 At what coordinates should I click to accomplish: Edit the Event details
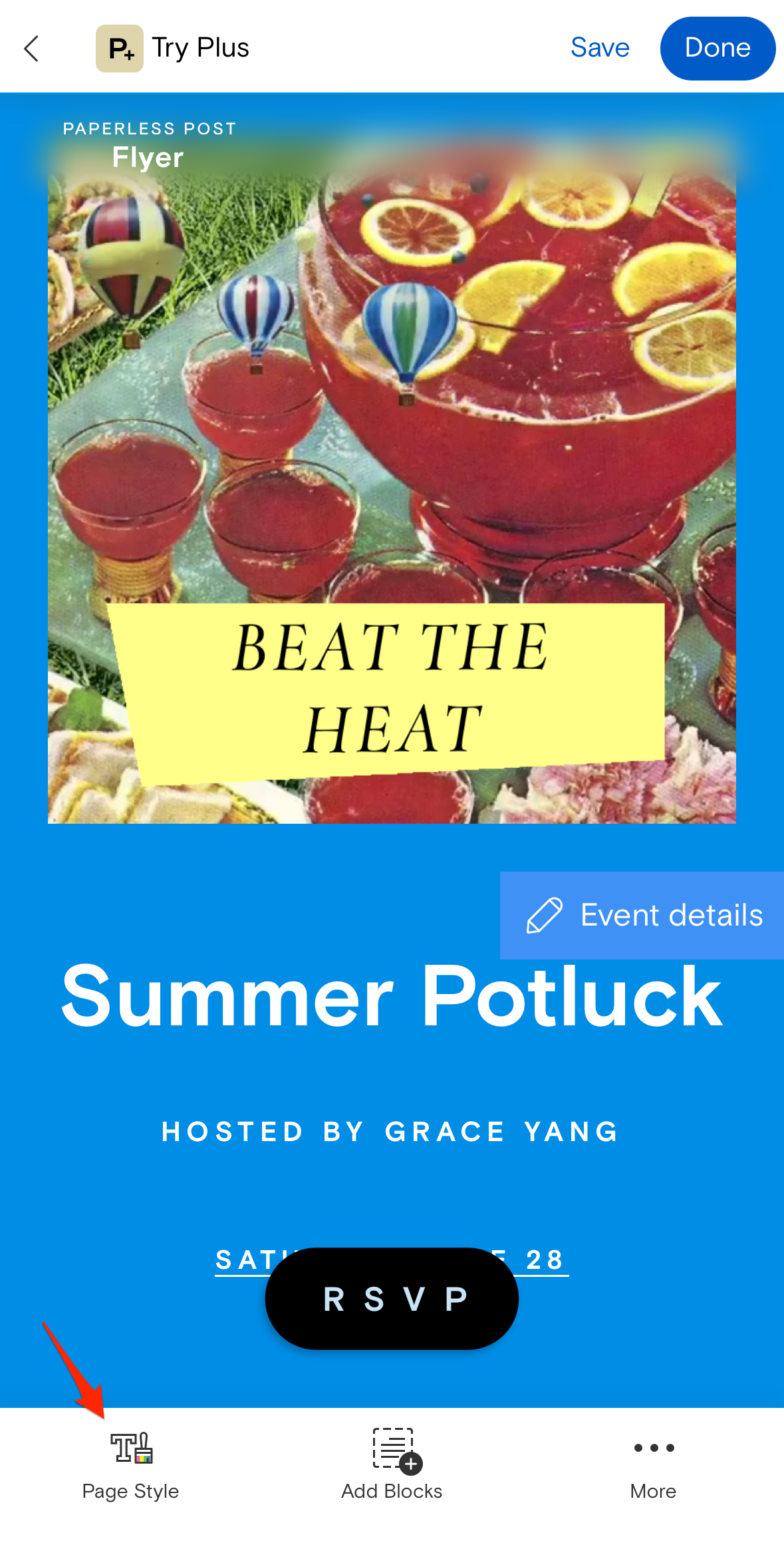(x=642, y=915)
